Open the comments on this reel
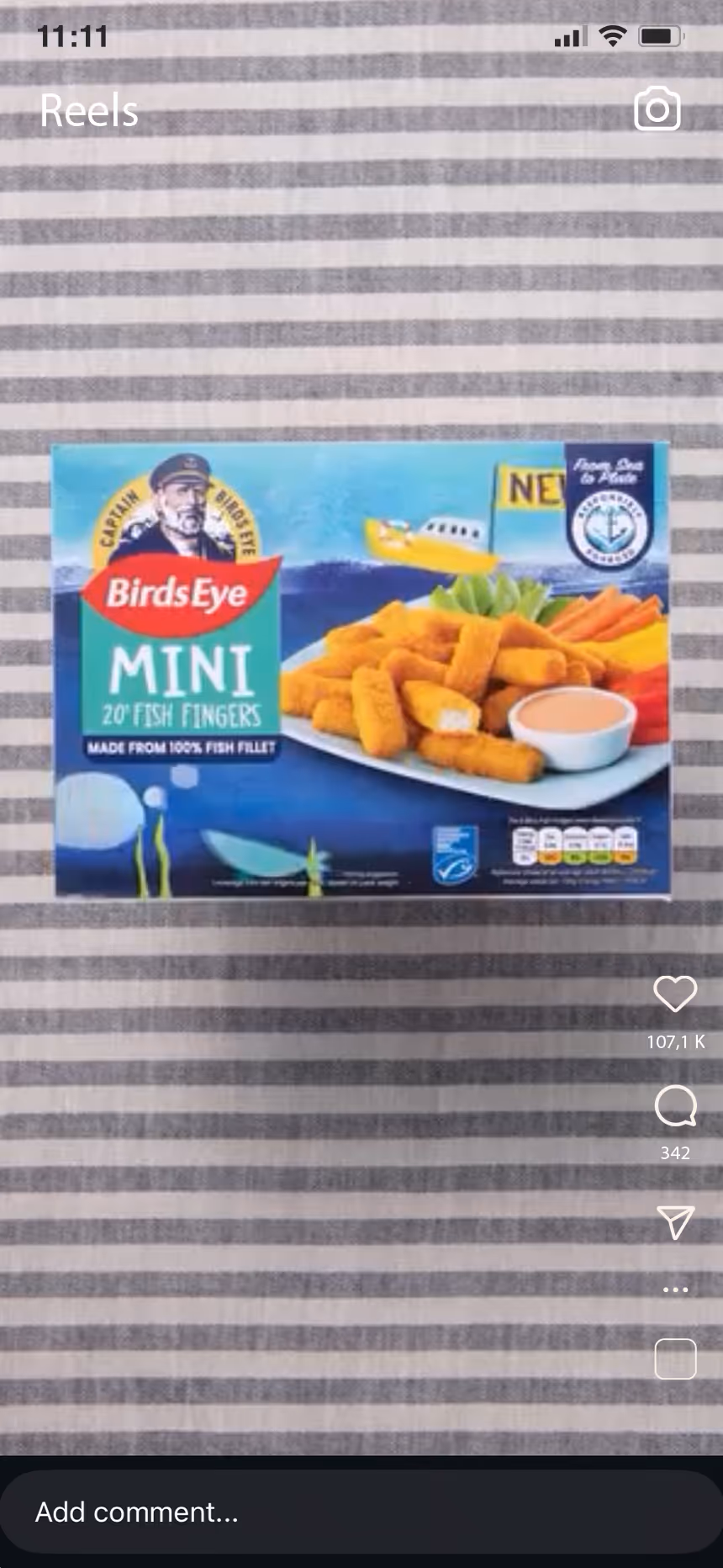This screenshot has width=723, height=1568. click(675, 1106)
